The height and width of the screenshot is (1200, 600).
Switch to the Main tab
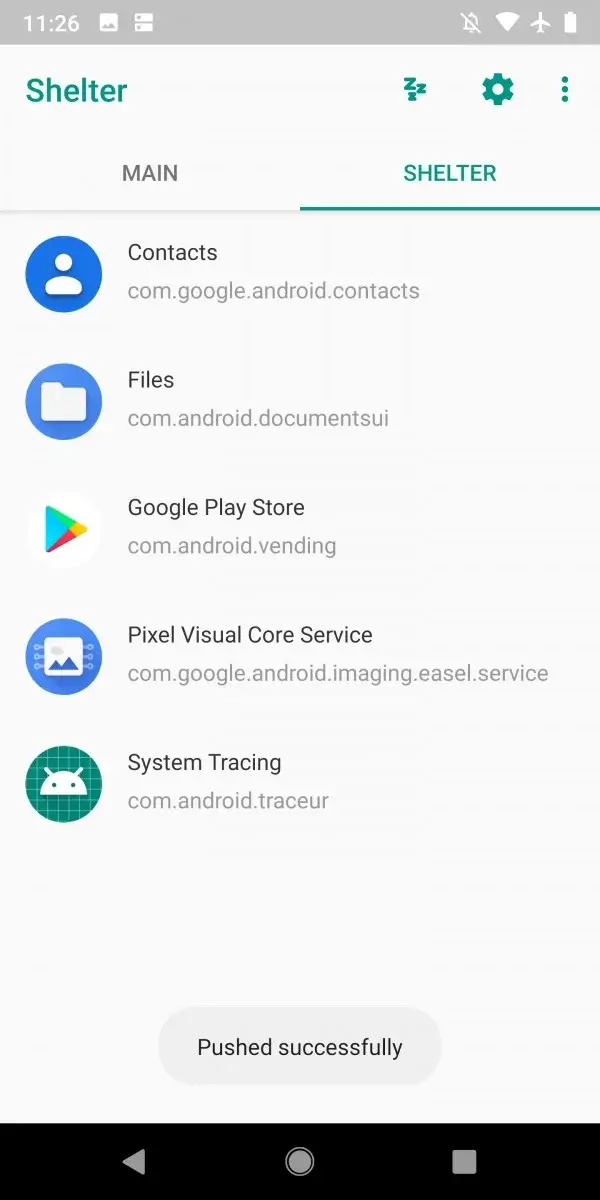[150, 173]
